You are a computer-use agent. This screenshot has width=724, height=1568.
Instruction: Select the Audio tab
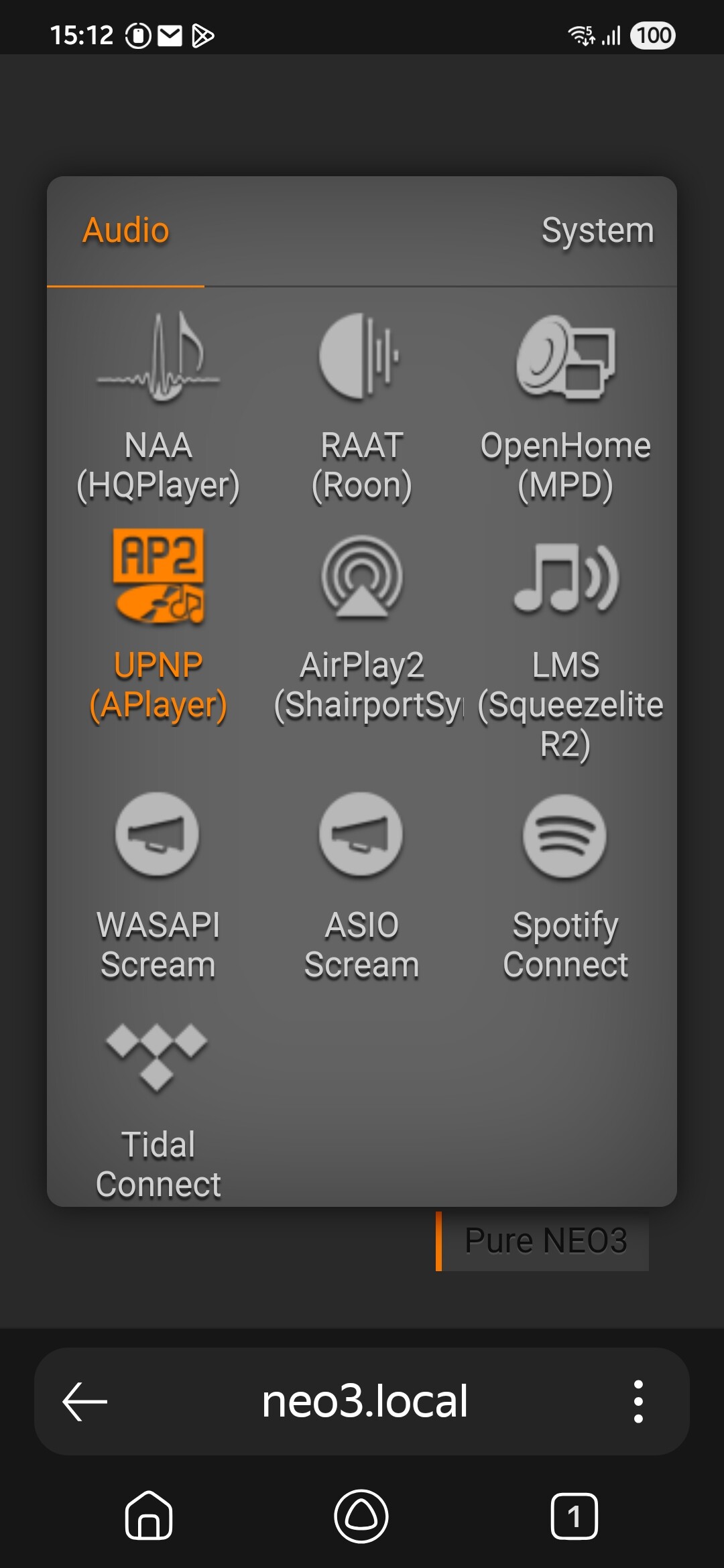pyautogui.click(x=125, y=231)
